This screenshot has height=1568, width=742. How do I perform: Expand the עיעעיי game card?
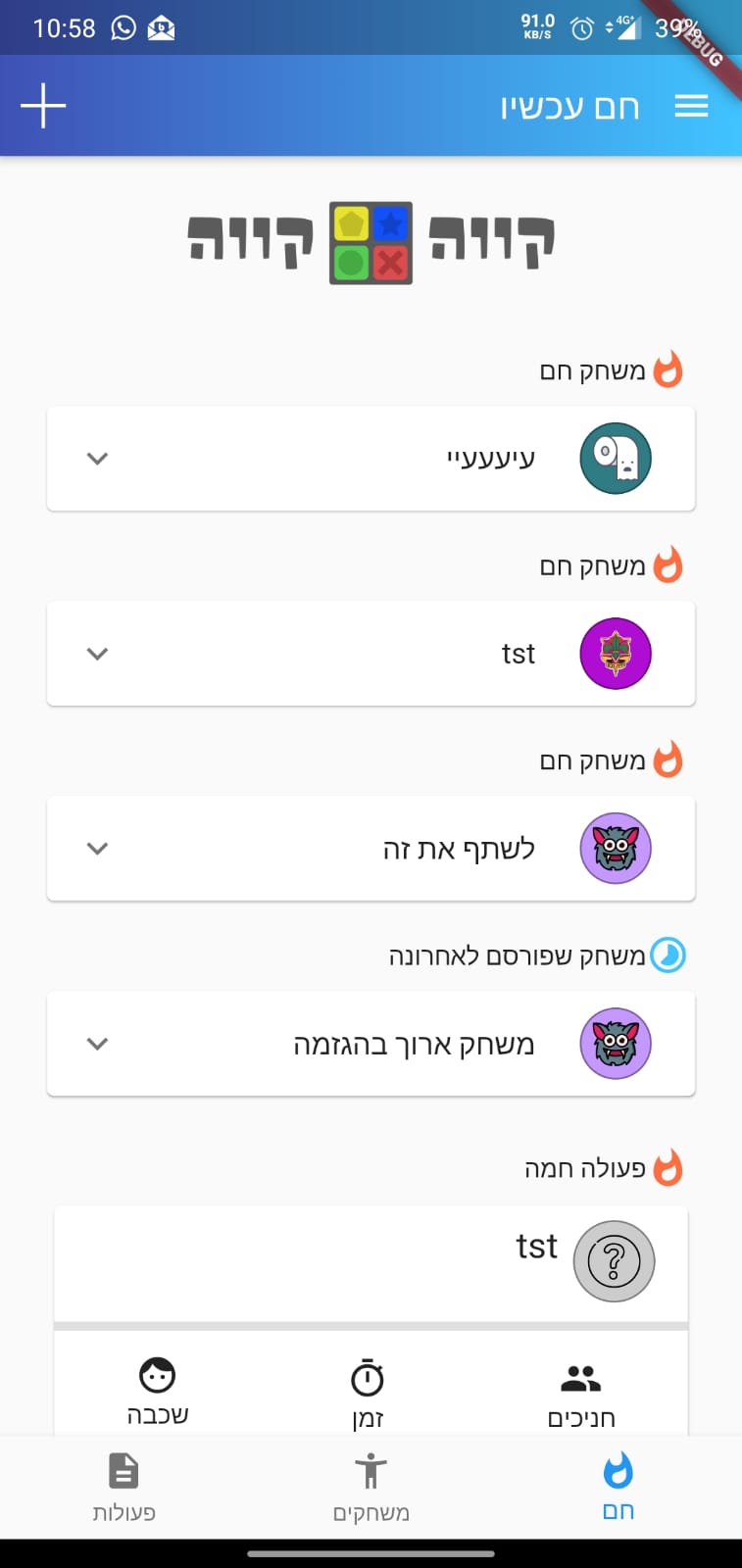(x=97, y=459)
